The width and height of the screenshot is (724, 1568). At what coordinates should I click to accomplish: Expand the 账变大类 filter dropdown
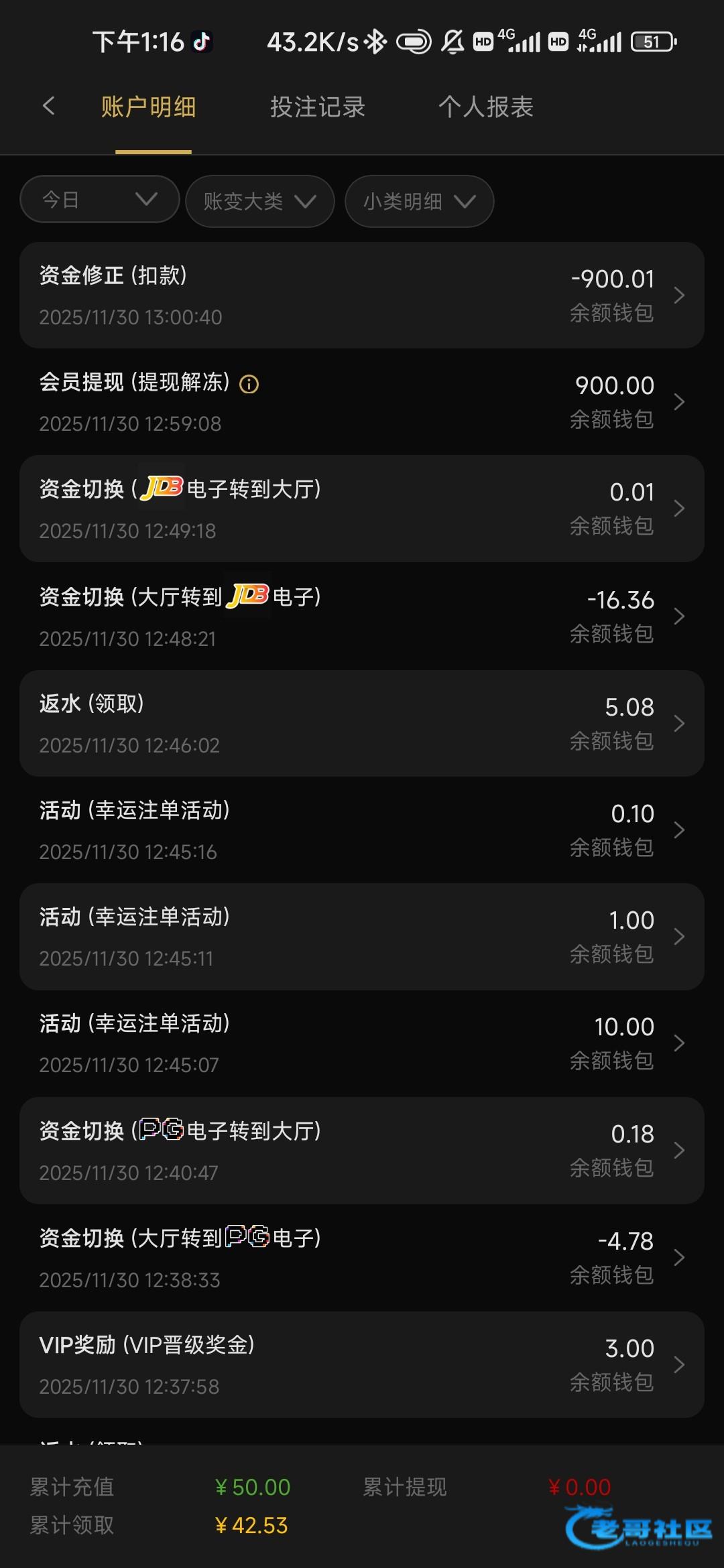(260, 201)
